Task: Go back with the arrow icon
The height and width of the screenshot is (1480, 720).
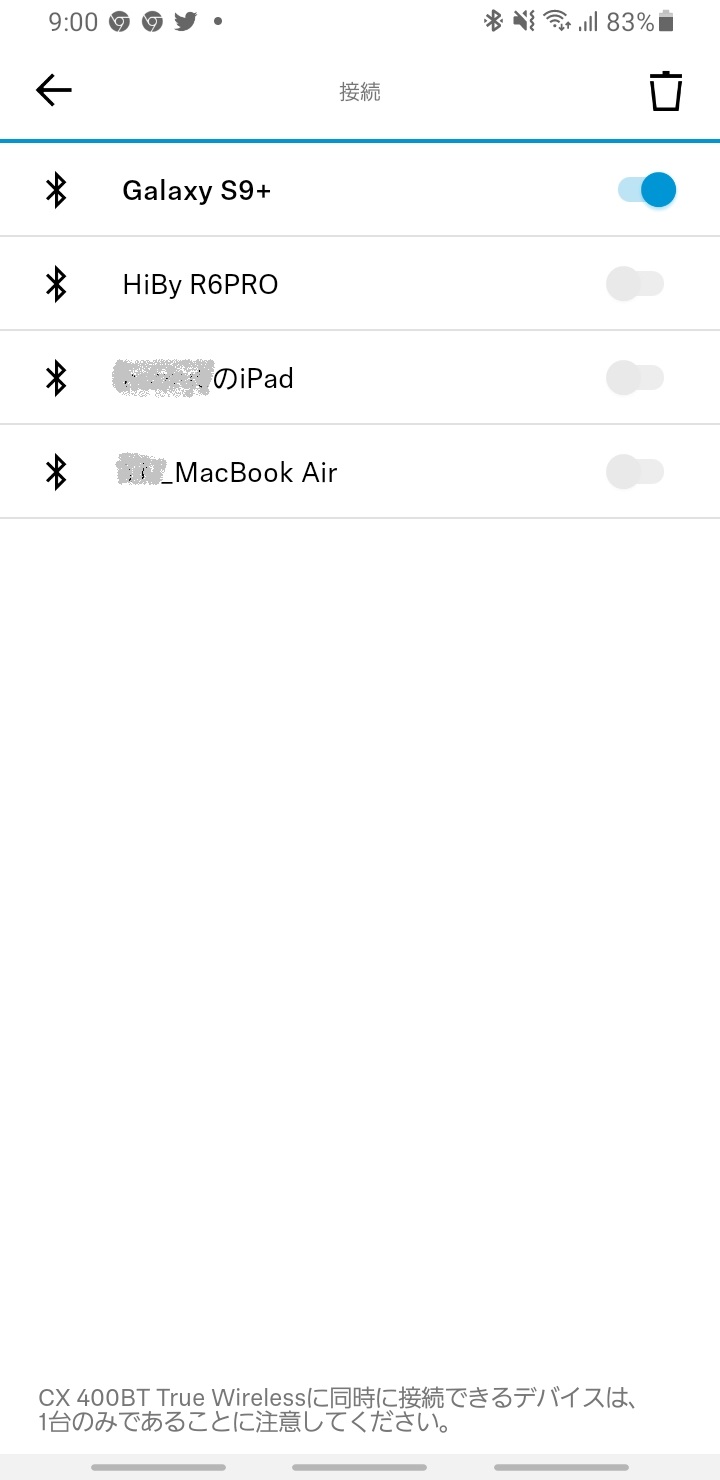Action: (x=54, y=91)
